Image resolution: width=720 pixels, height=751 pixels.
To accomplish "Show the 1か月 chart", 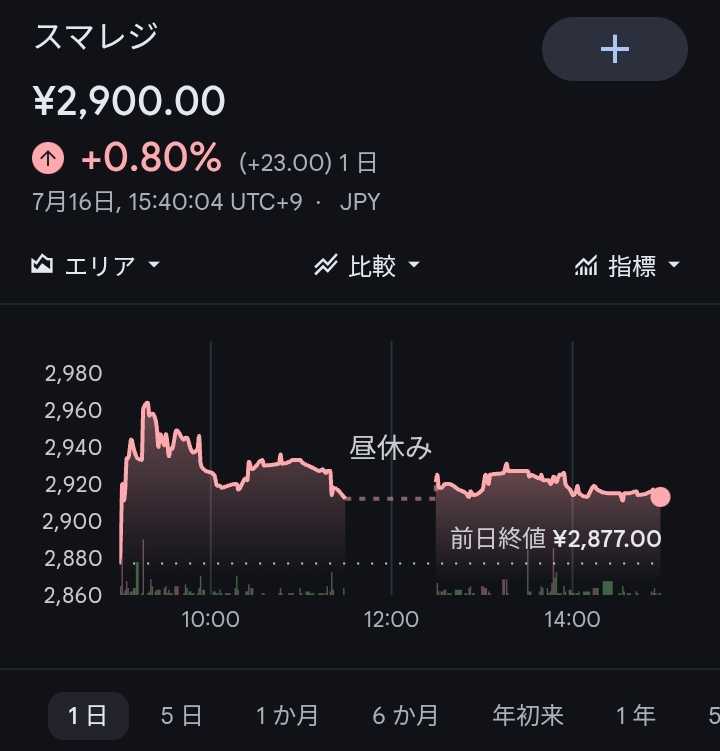I will click(x=286, y=716).
